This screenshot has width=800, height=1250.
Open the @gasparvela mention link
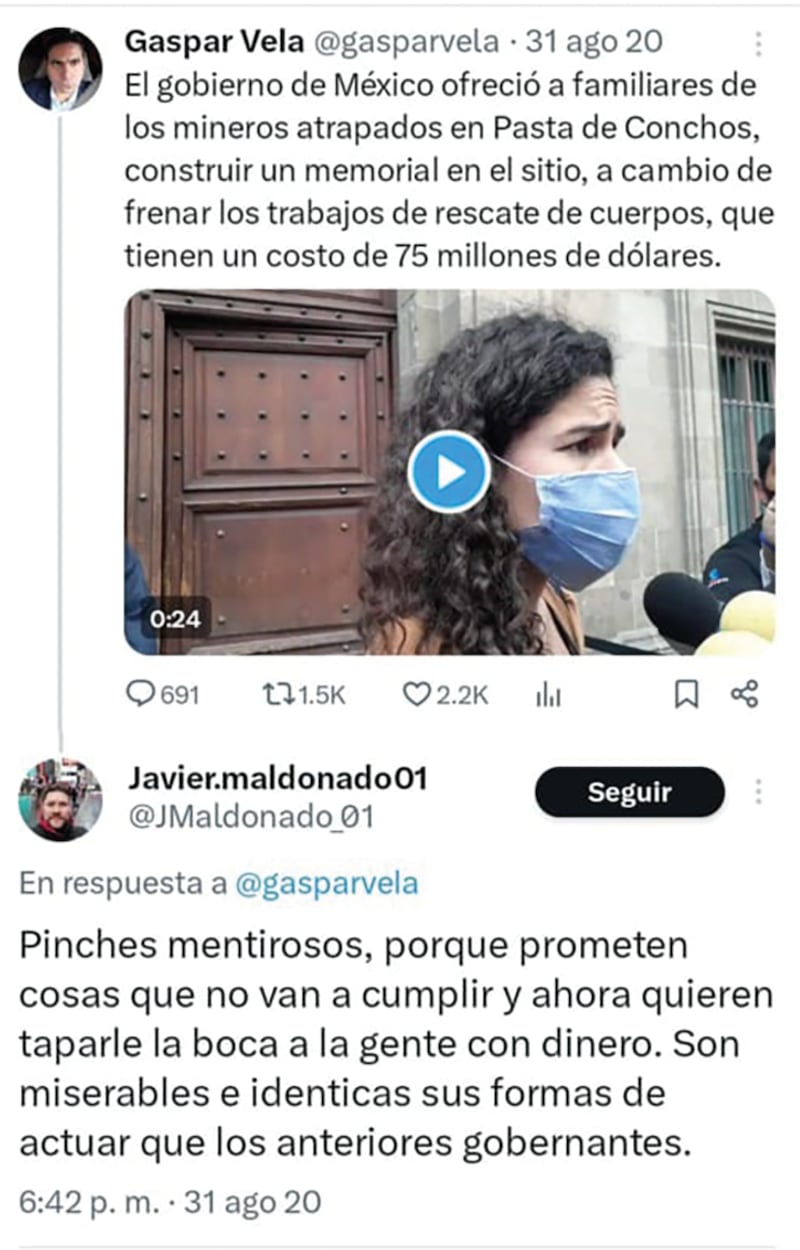click(x=326, y=884)
